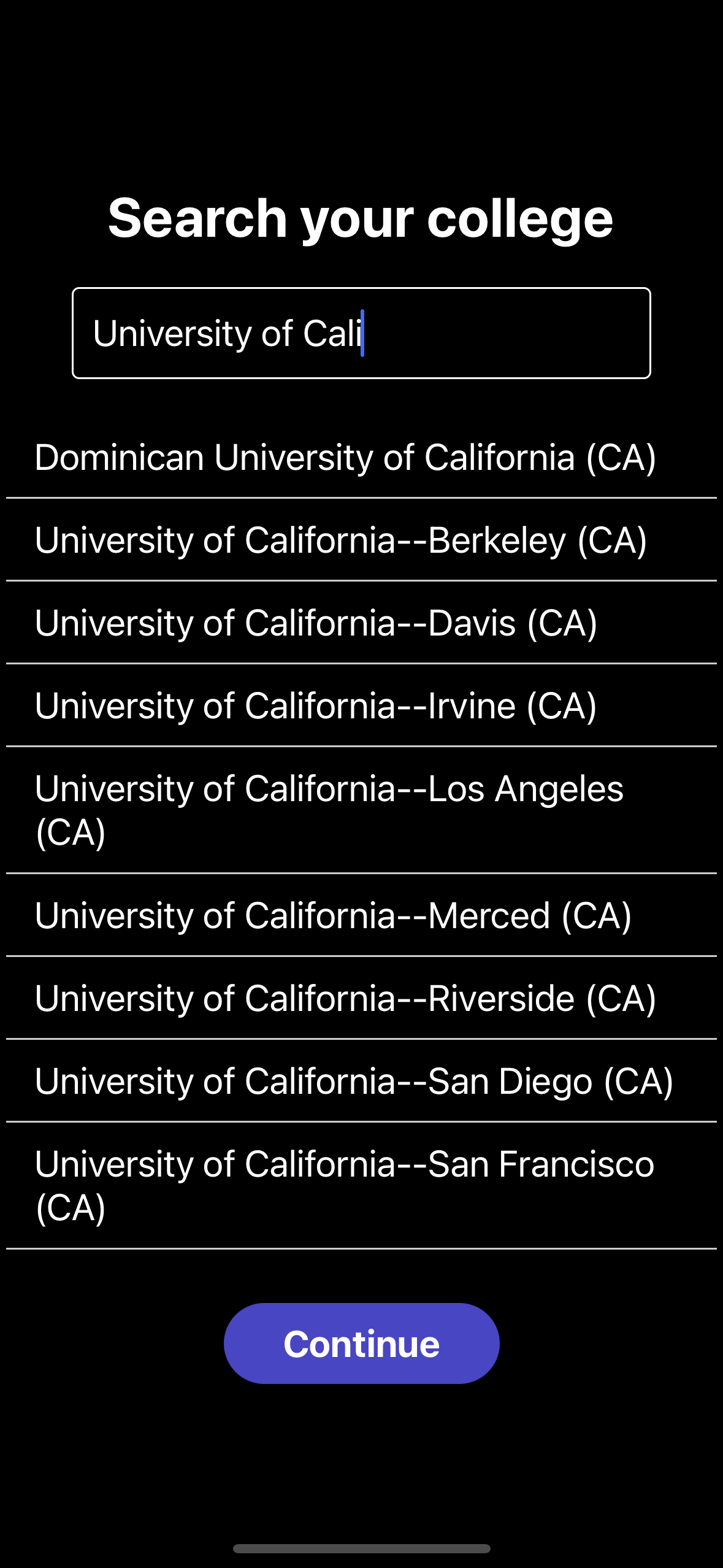Tap the Continue button
Viewport: 723px width, 1568px height.
361,1343
